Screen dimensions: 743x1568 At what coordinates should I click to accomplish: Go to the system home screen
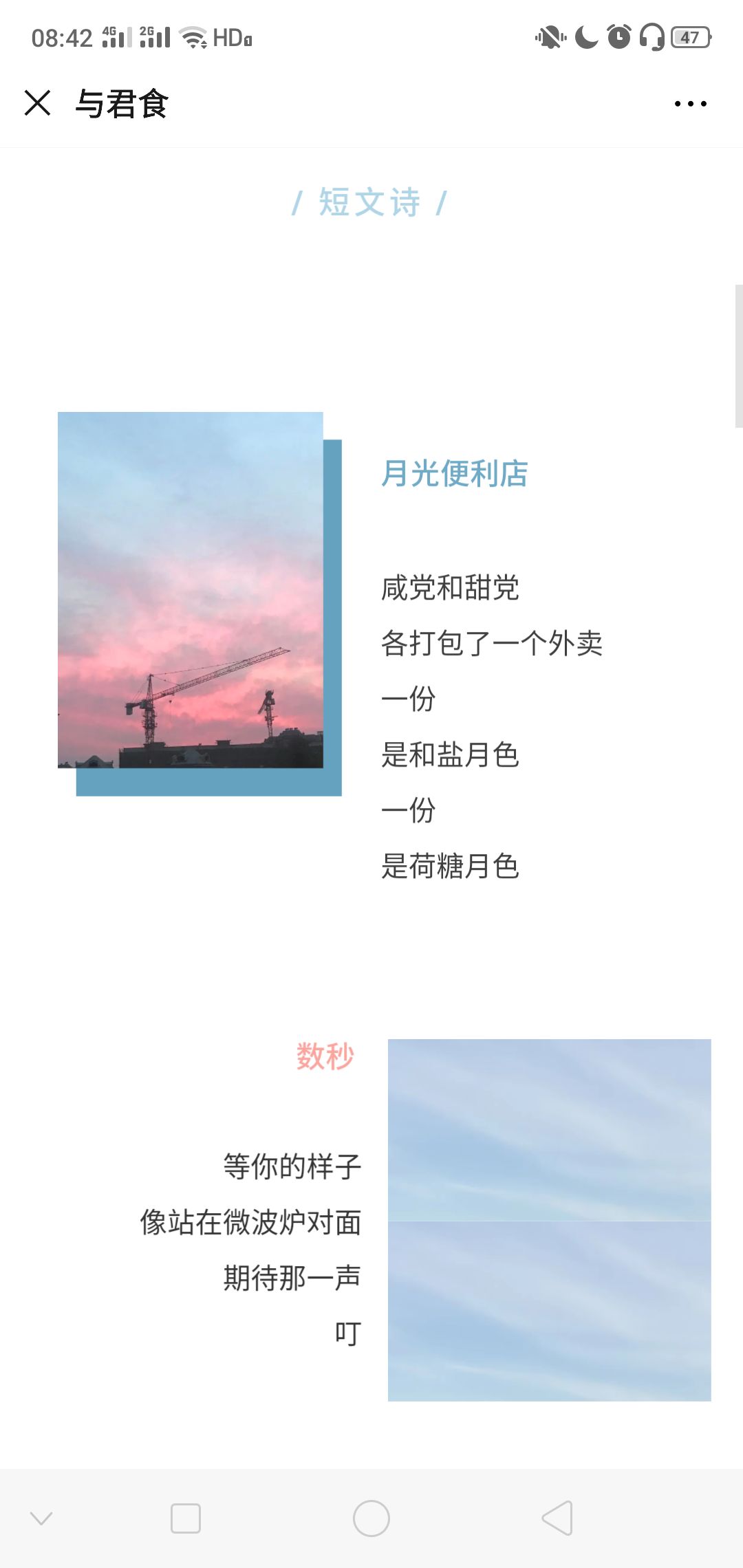pyautogui.click(x=371, y=1518)
